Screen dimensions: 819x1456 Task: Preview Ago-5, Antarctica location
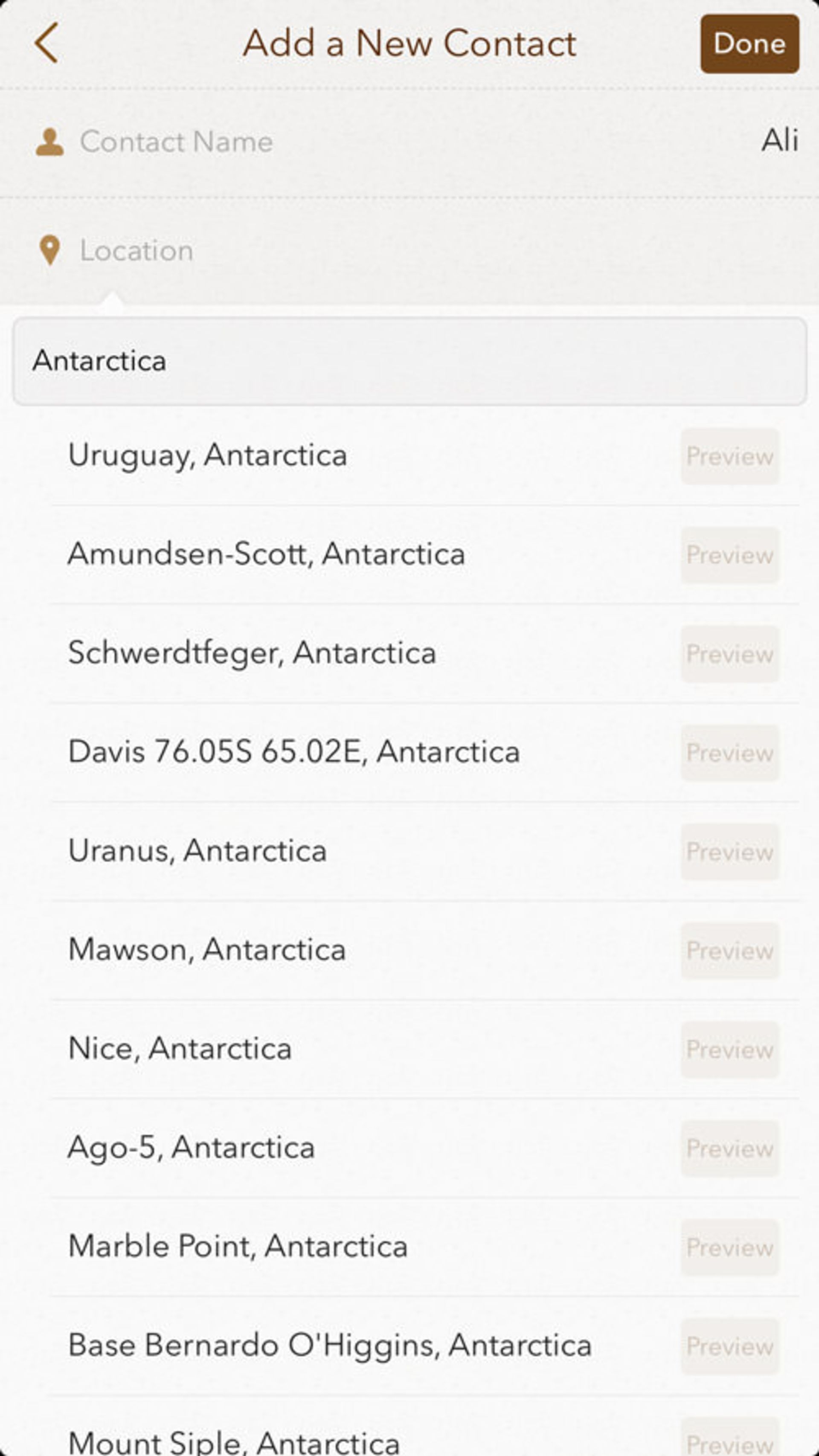pos(730,1149)
